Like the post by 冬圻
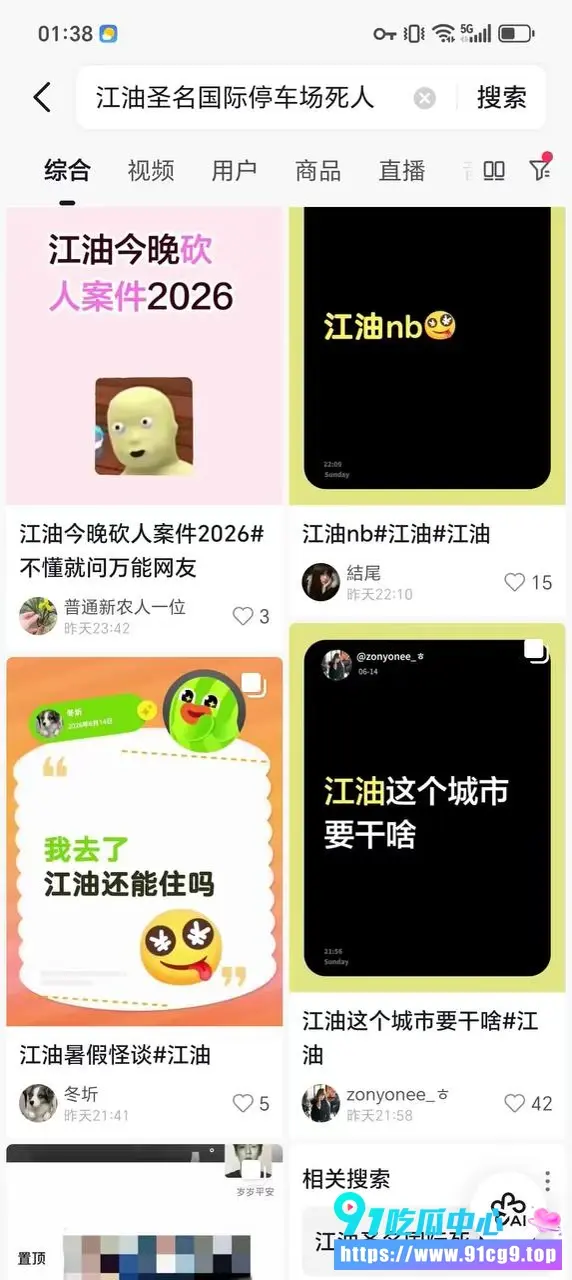Viewport: 572px width, 1280px height. click(251, 1103)
